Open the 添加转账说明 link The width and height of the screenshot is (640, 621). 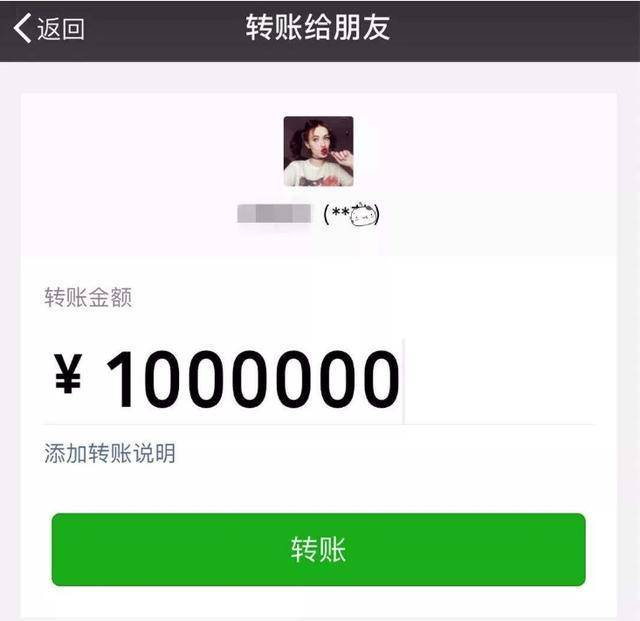coord(110,453)
